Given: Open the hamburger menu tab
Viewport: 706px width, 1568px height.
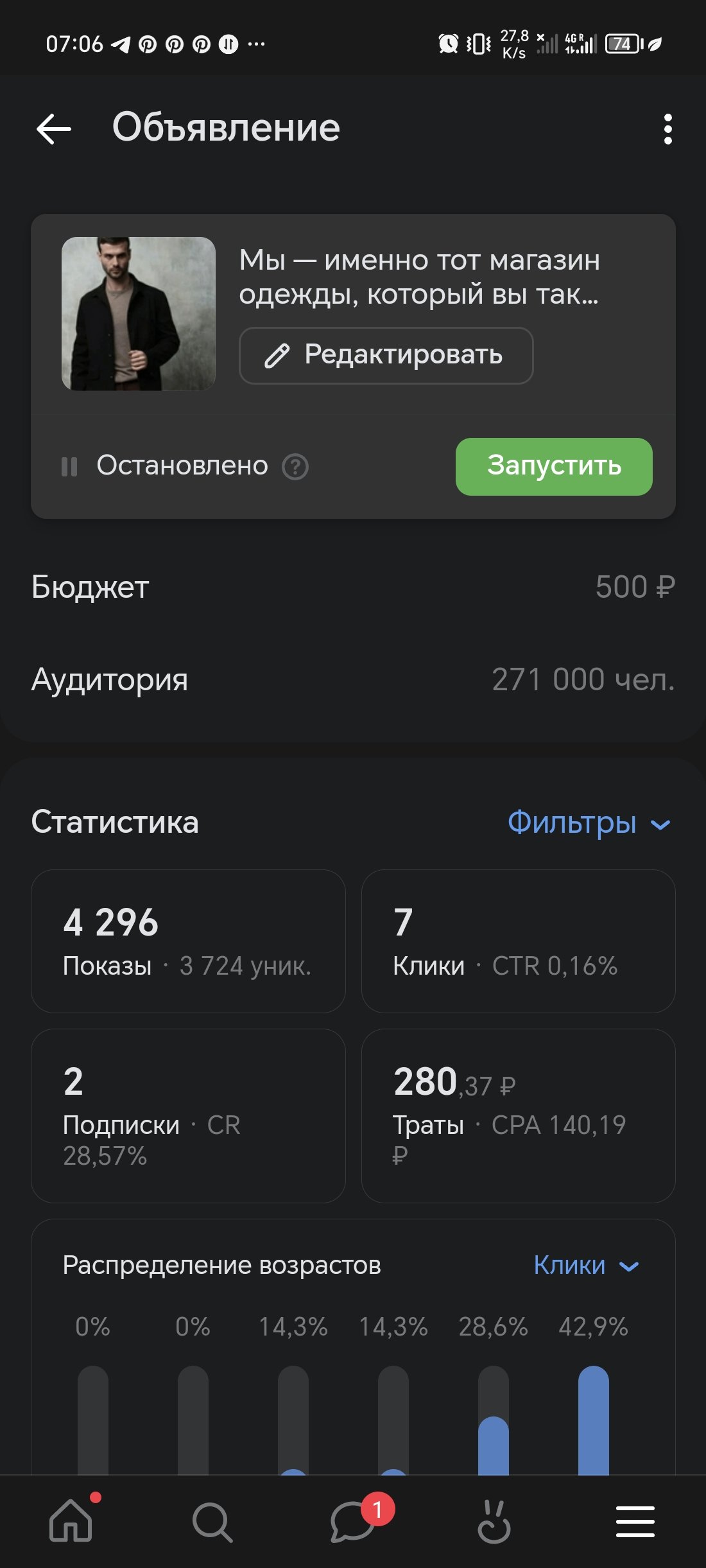Looking at the screenshot, I should pyautogui.click(x=635, y=1521).
